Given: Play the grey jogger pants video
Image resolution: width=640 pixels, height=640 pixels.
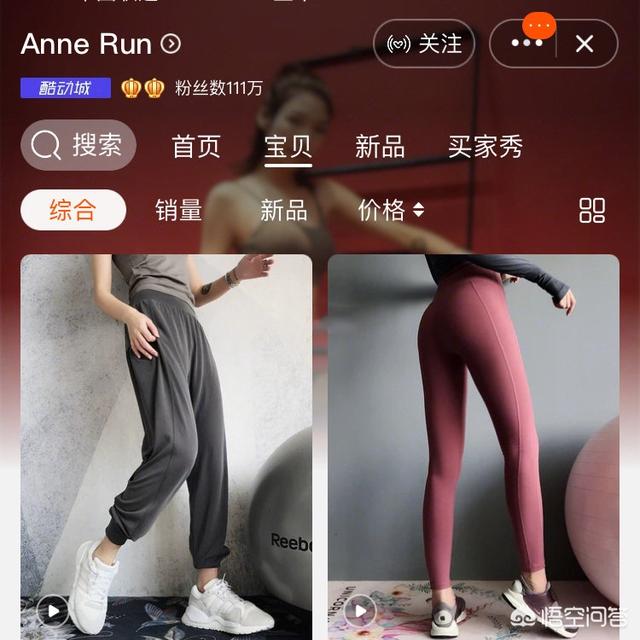Looking at the screenshot, I should point(52,610).
